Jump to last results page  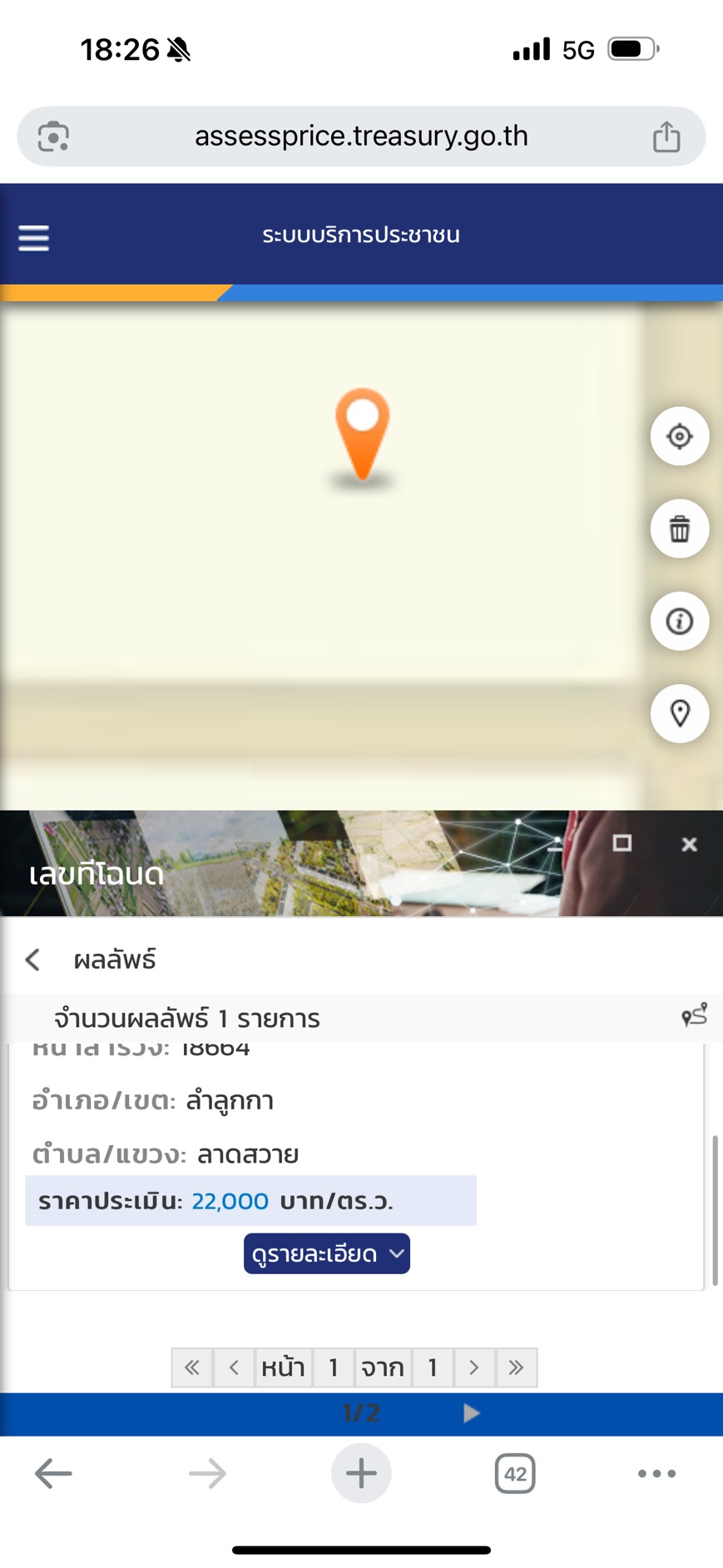pyautogui.click(x=516, y=1367)
